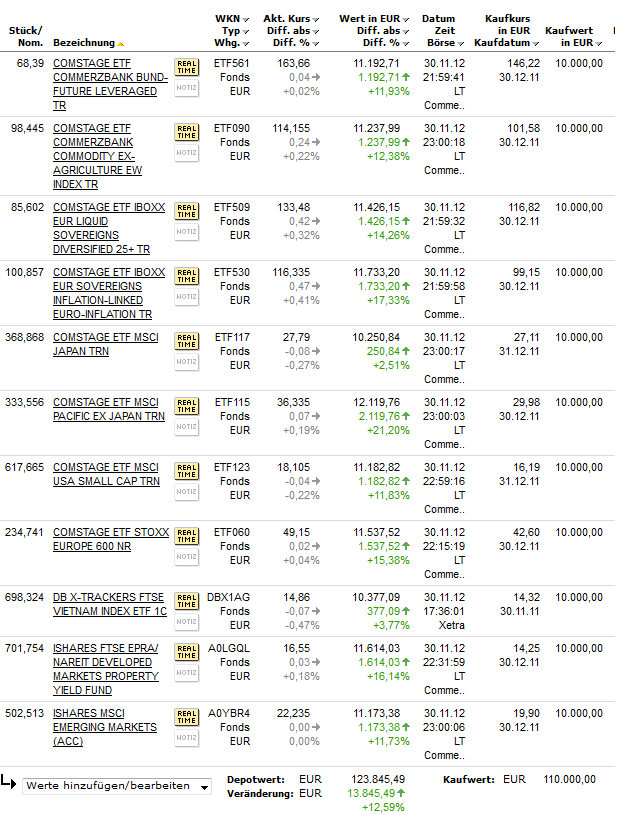This screenshot has height=815, width=621.
Task: View COMSTAGE ETF MSCI PACIFIC EX JAPAN TRN
Action: 109,409
